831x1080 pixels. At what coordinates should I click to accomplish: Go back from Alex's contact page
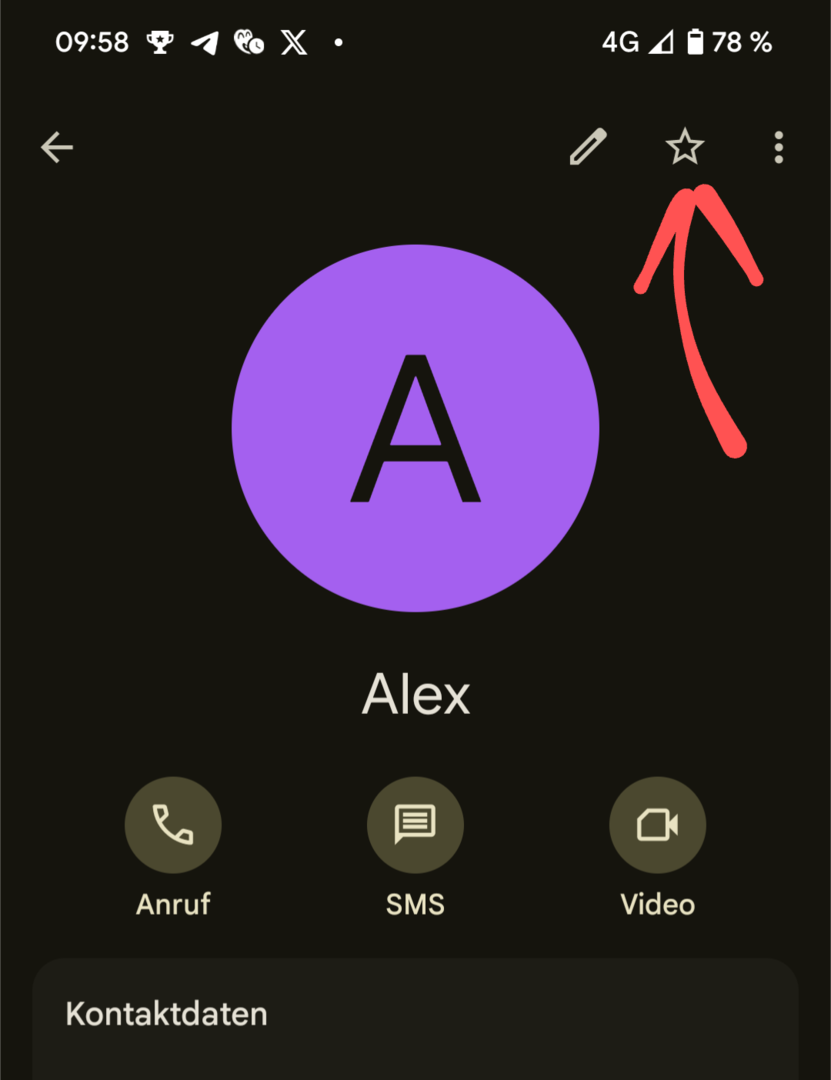(x=57, y=148)
